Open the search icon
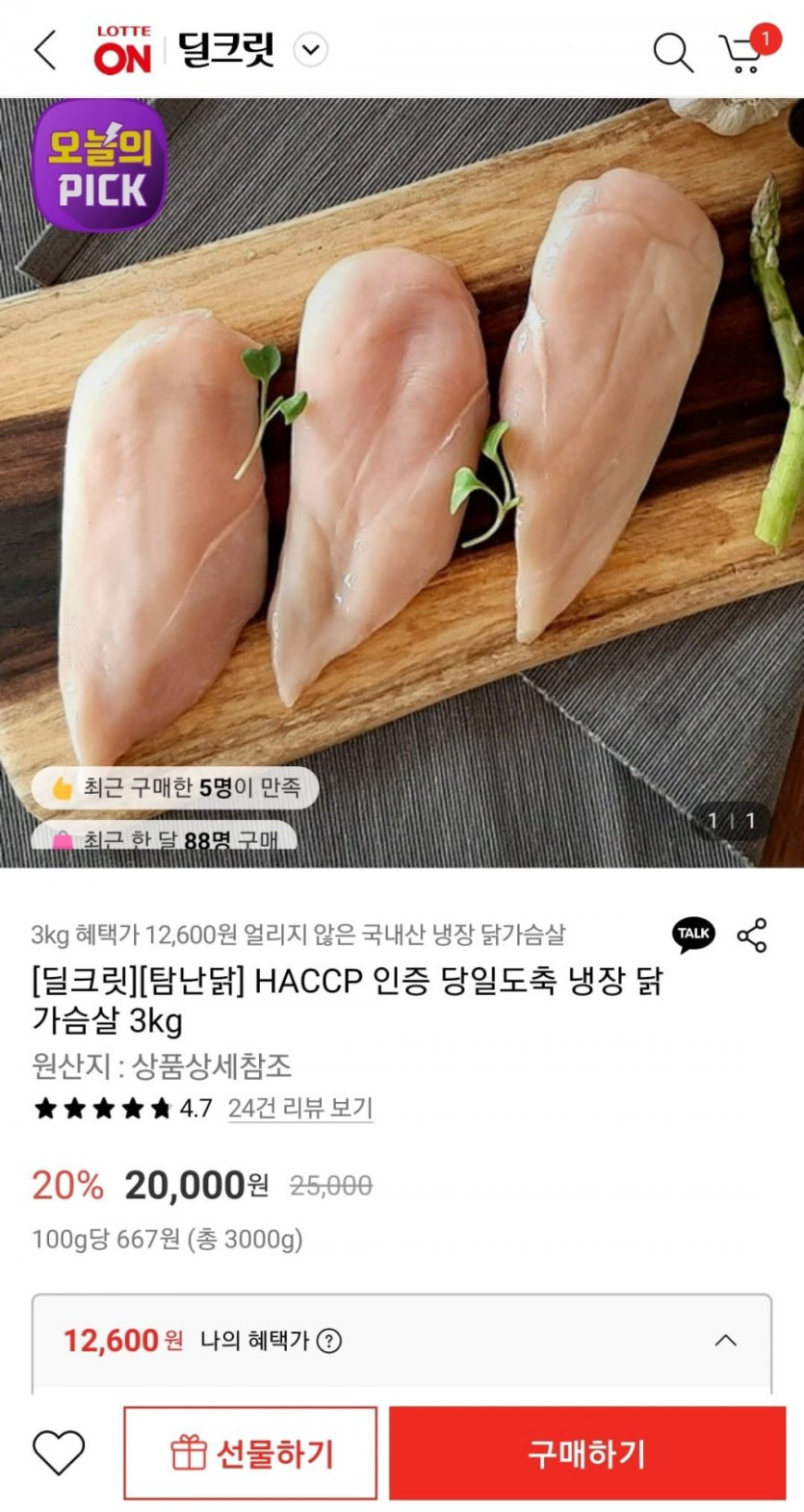Image resolution: width=804 pixels, height=1512 pixels. [x=672, y=52]
